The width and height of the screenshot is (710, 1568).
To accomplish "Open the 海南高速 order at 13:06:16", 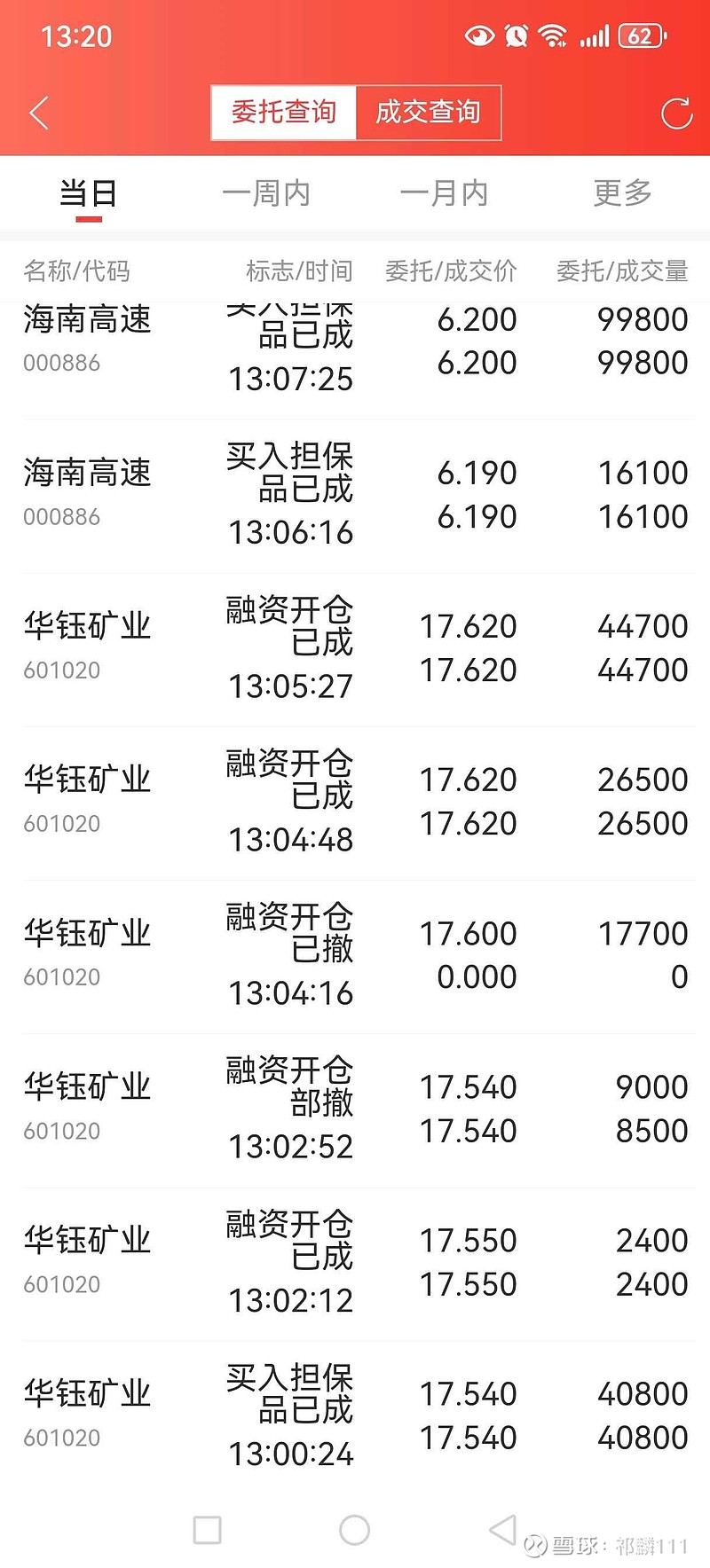I will tap(355, 496).
